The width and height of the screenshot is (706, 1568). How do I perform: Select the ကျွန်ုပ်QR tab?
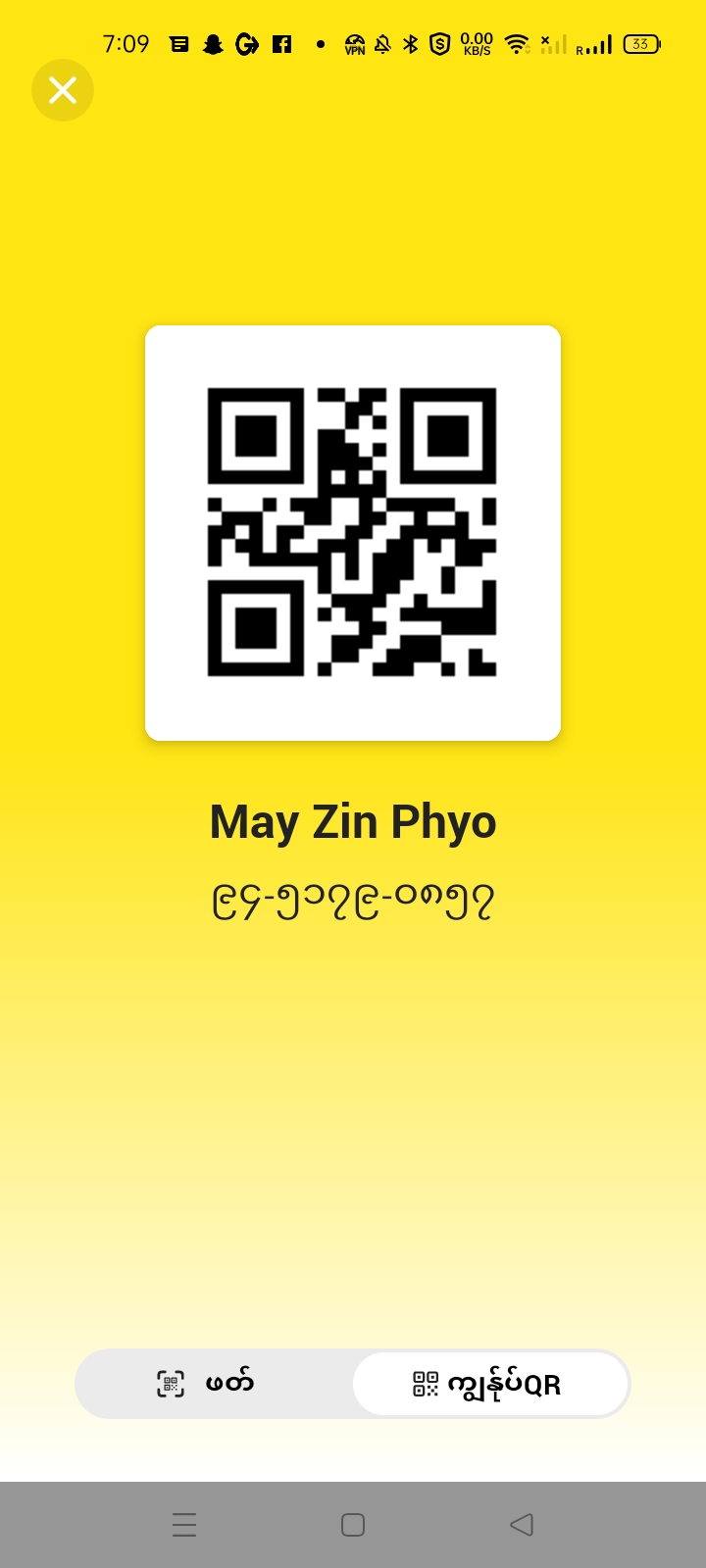point(489,1384)
